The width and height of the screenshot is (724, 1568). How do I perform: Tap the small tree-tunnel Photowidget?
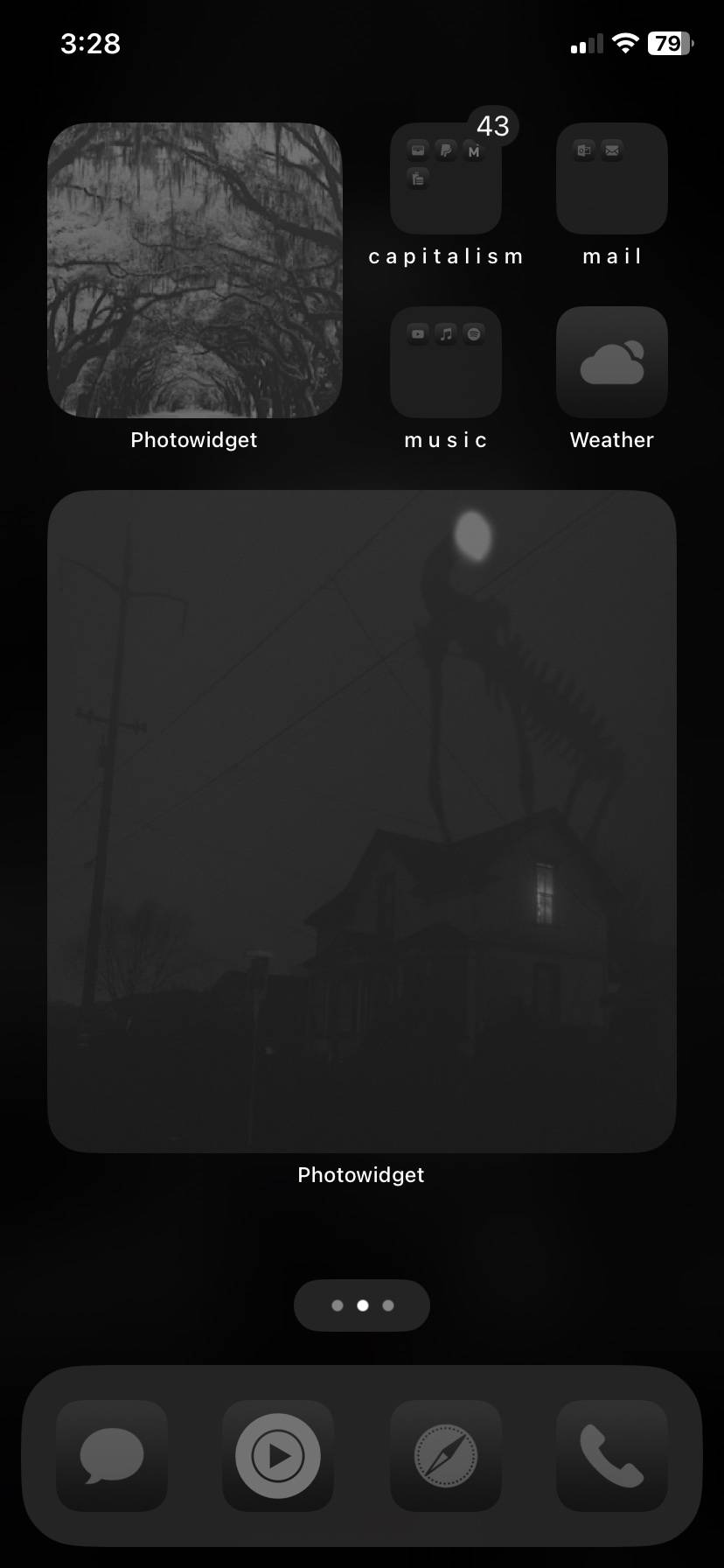tap(194, 270)
